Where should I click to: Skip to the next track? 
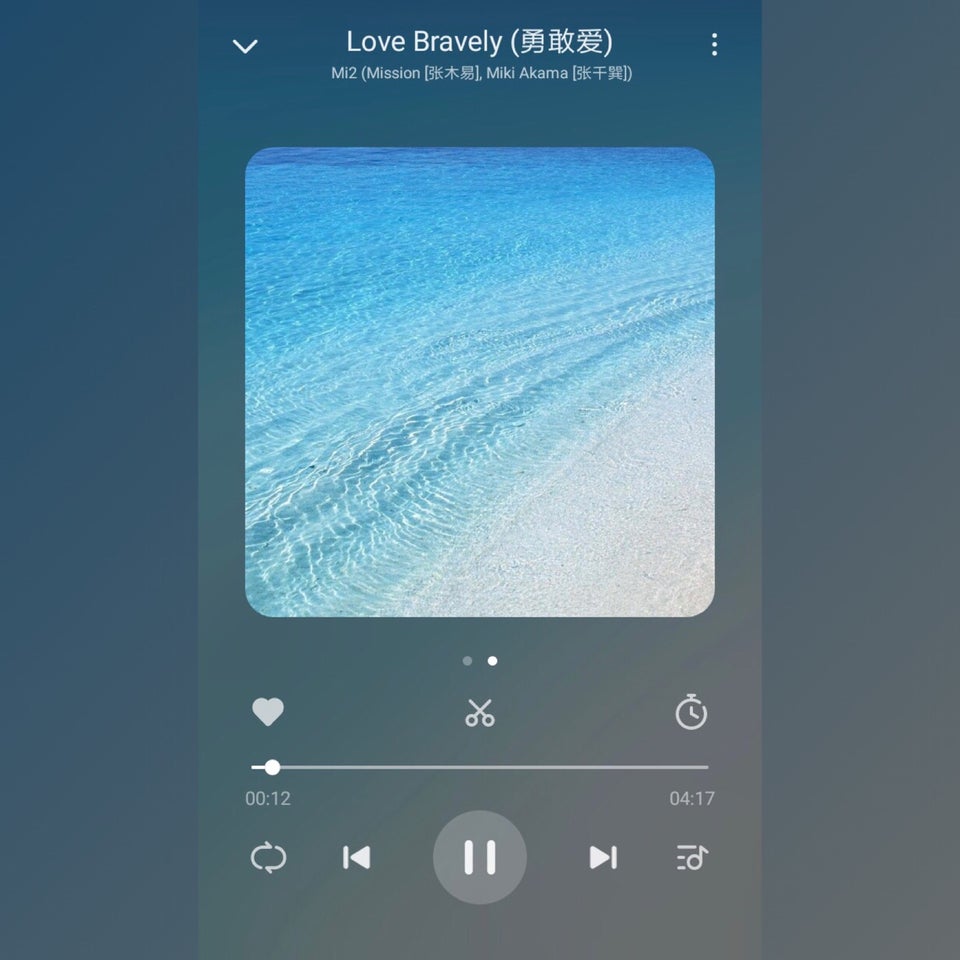coord(603,858)
